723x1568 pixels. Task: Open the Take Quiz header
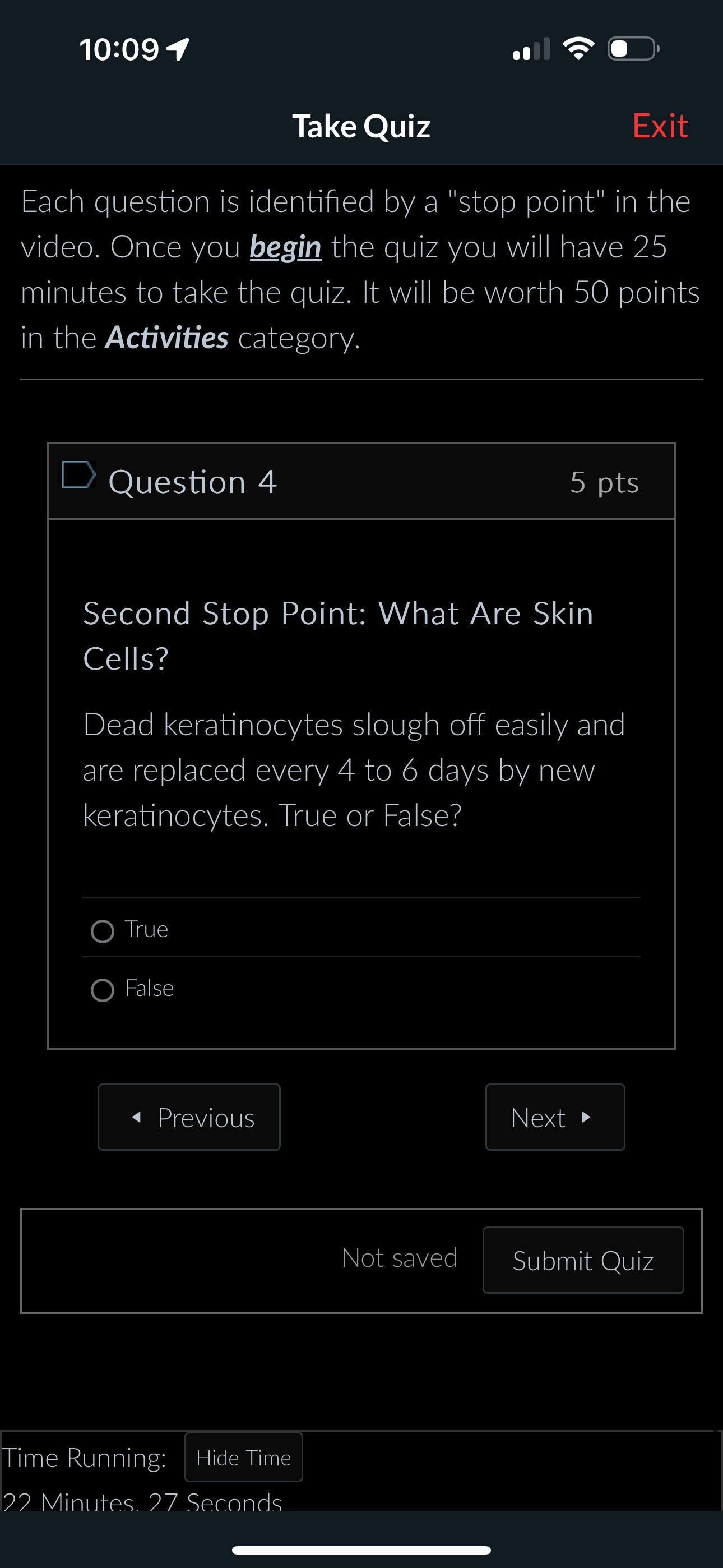pyautogui.click(x=361, y=126)
